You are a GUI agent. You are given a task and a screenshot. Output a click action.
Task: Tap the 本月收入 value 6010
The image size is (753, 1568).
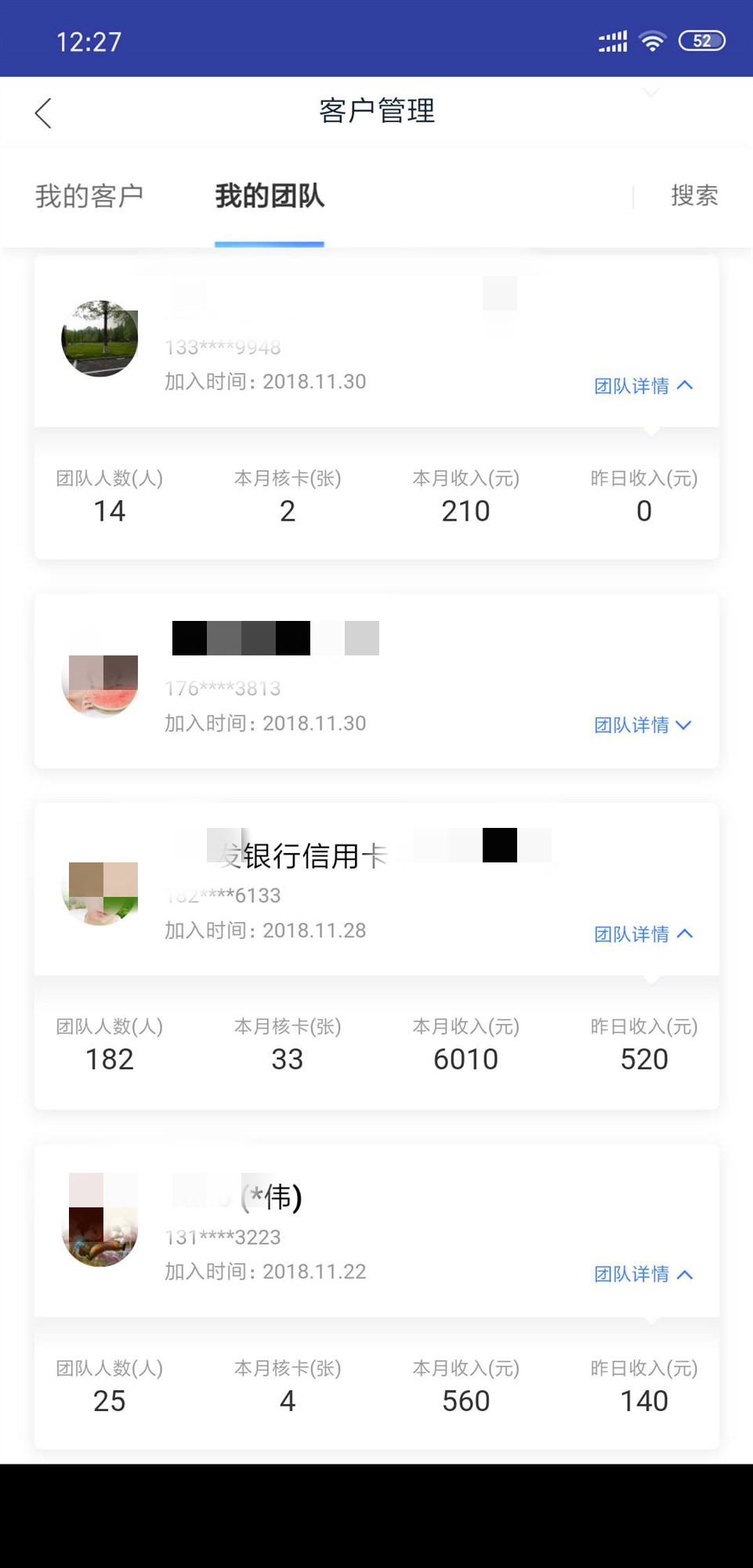point(466,1059)
